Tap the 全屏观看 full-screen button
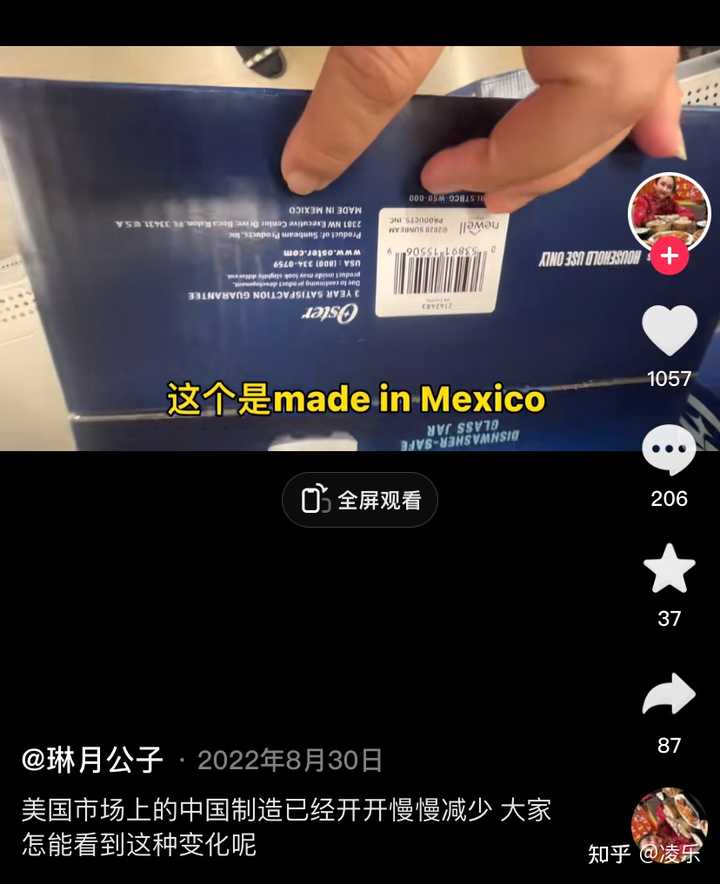This screenshot has height=884, width=720. [360, 500]
